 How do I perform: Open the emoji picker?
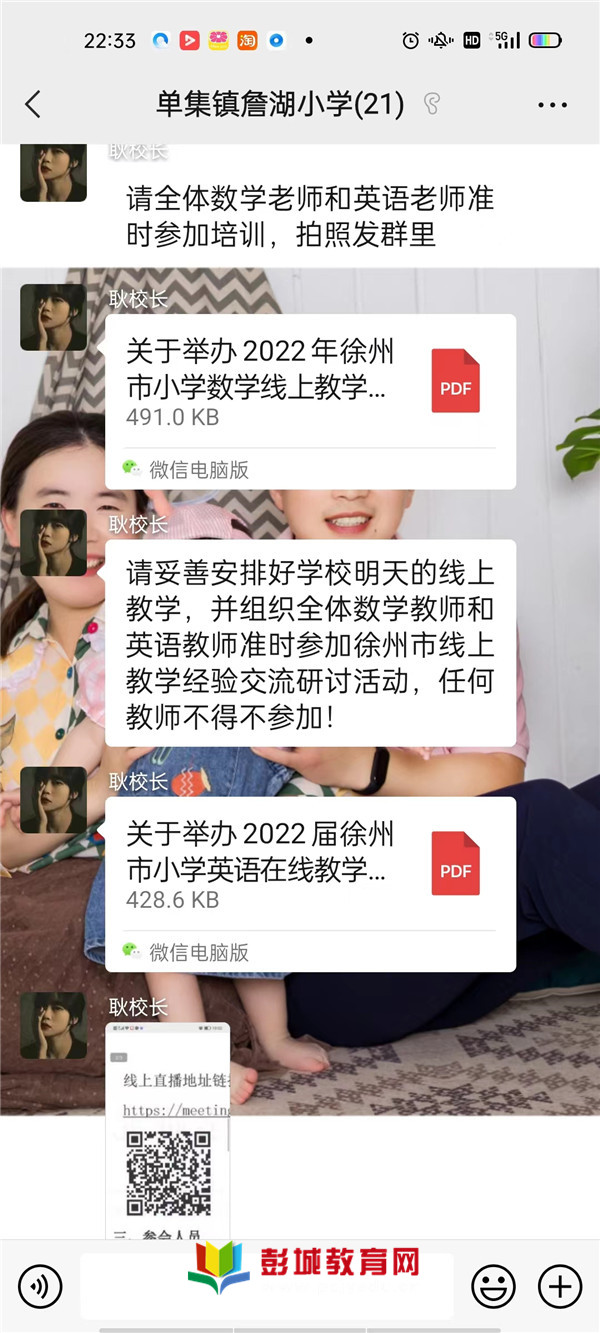[493, 1285]
